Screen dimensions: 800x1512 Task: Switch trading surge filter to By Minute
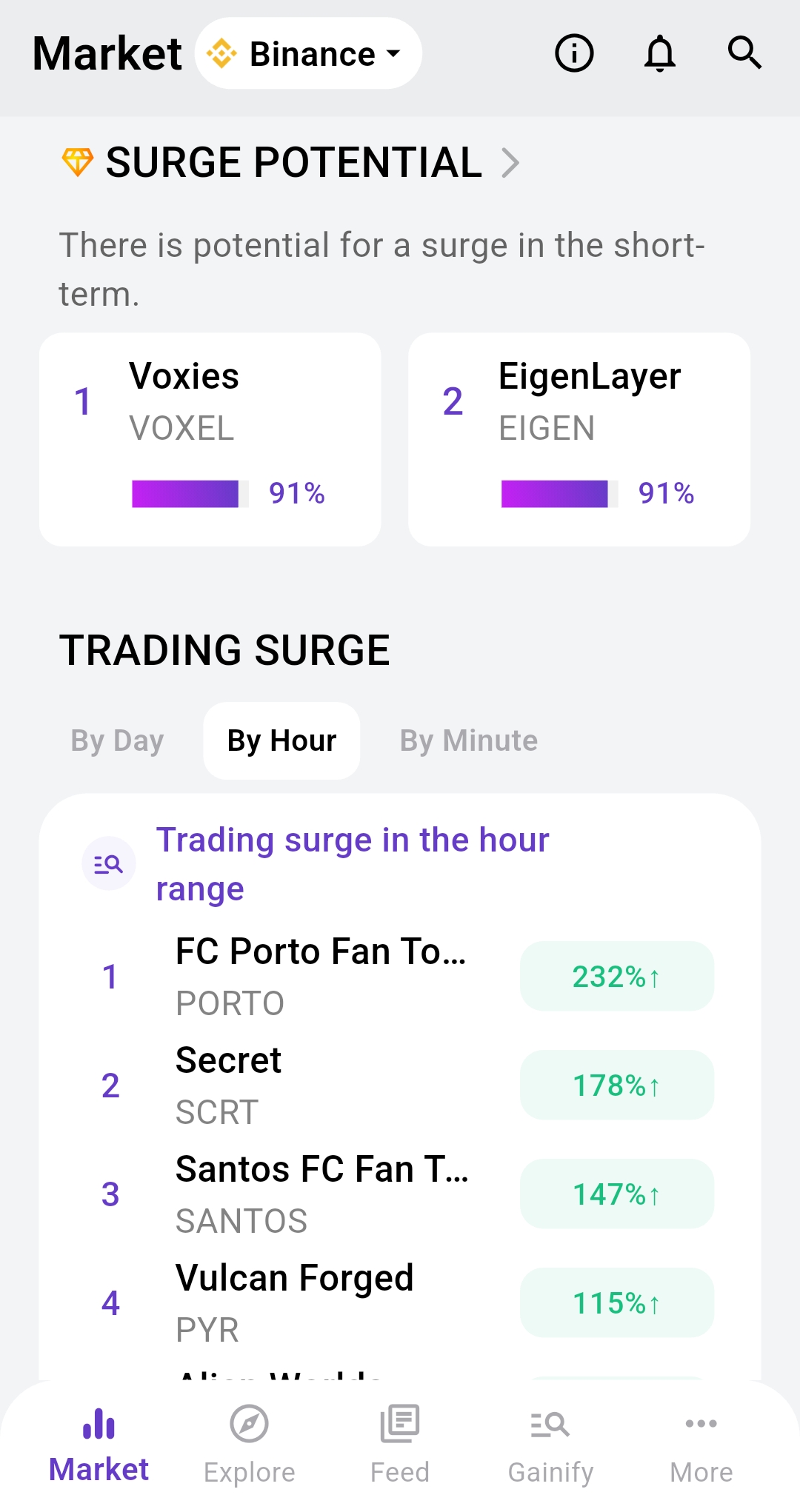click(x=468, y=740)
